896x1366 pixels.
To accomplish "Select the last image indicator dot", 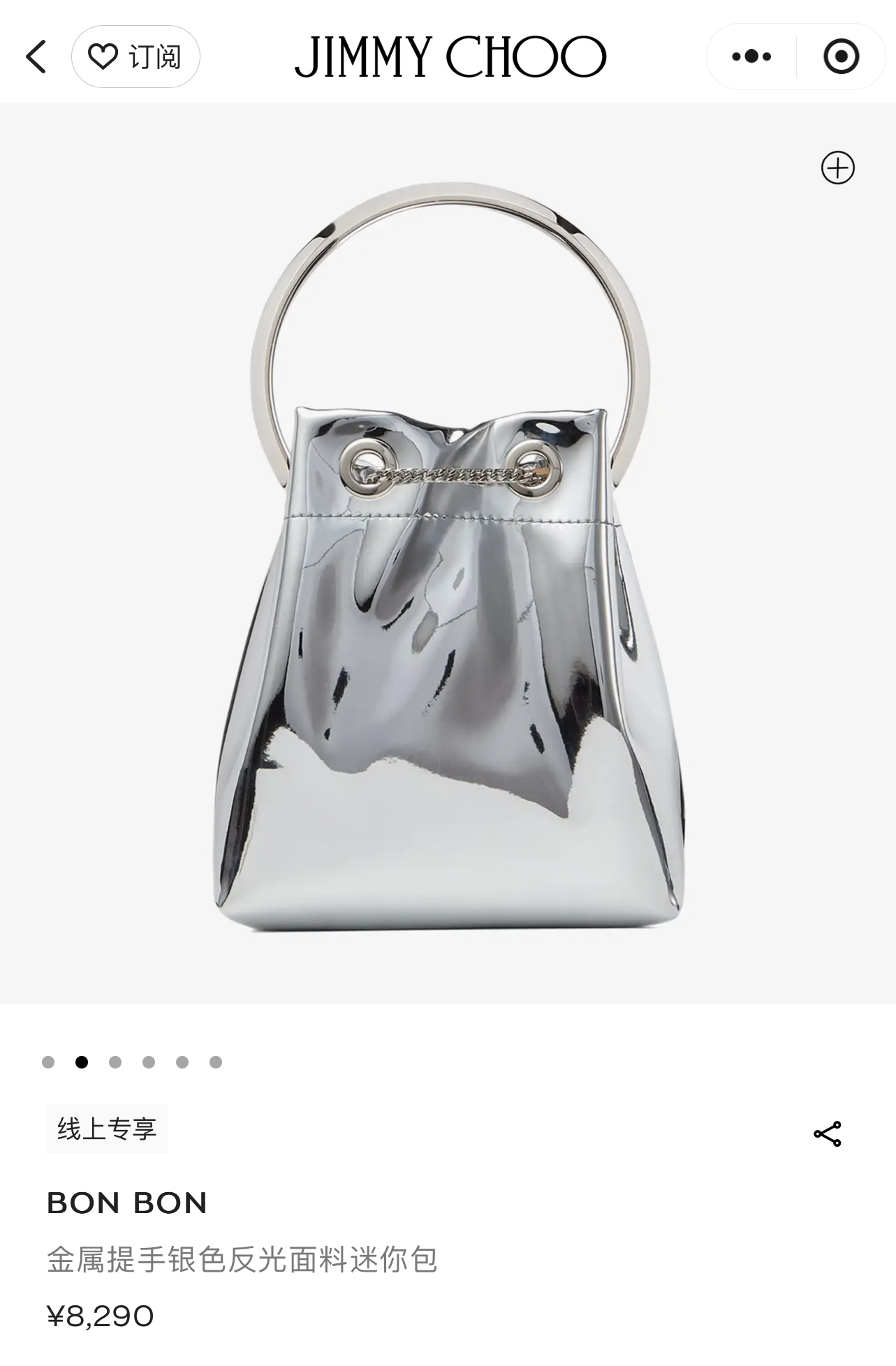I will click(216, 1062).
